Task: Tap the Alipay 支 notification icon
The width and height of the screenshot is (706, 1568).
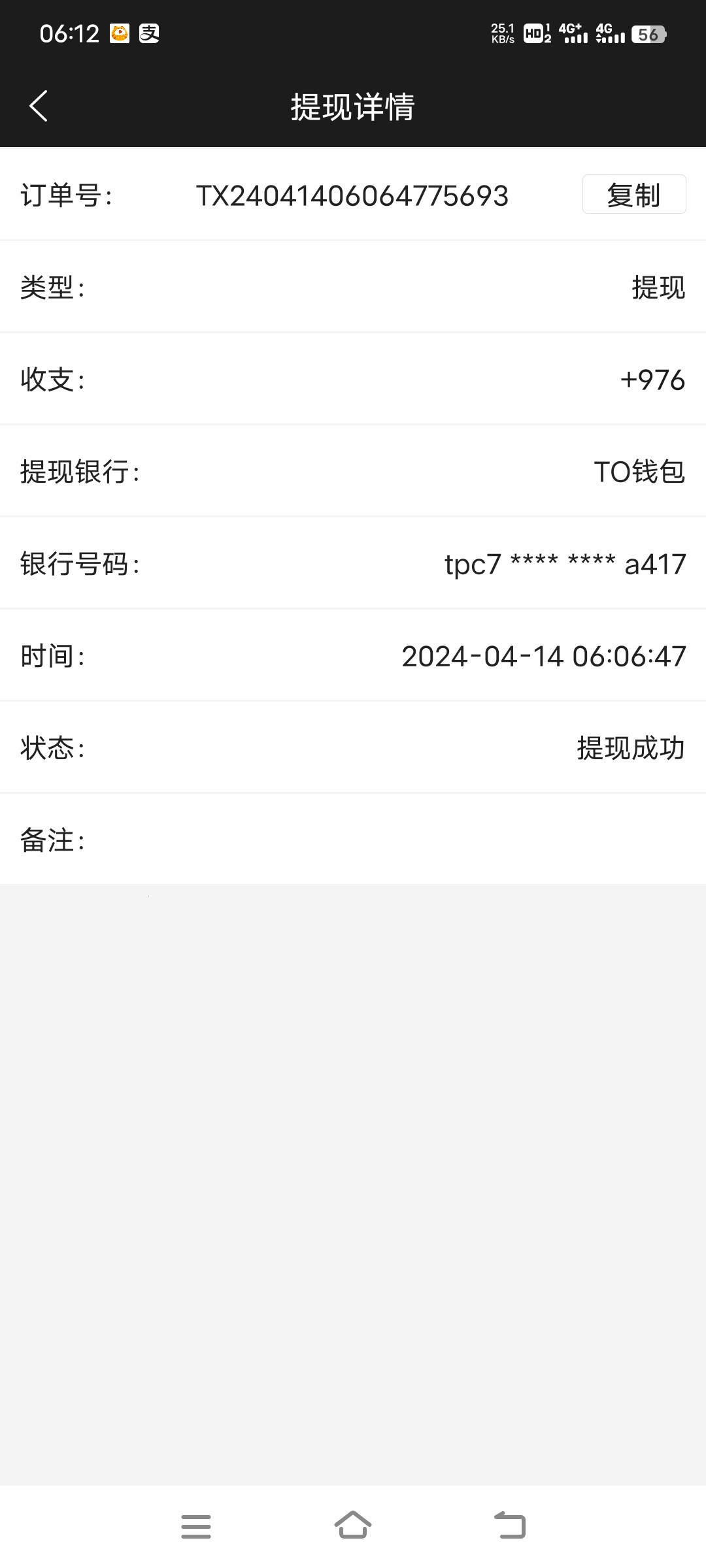Action: point(149,34)
